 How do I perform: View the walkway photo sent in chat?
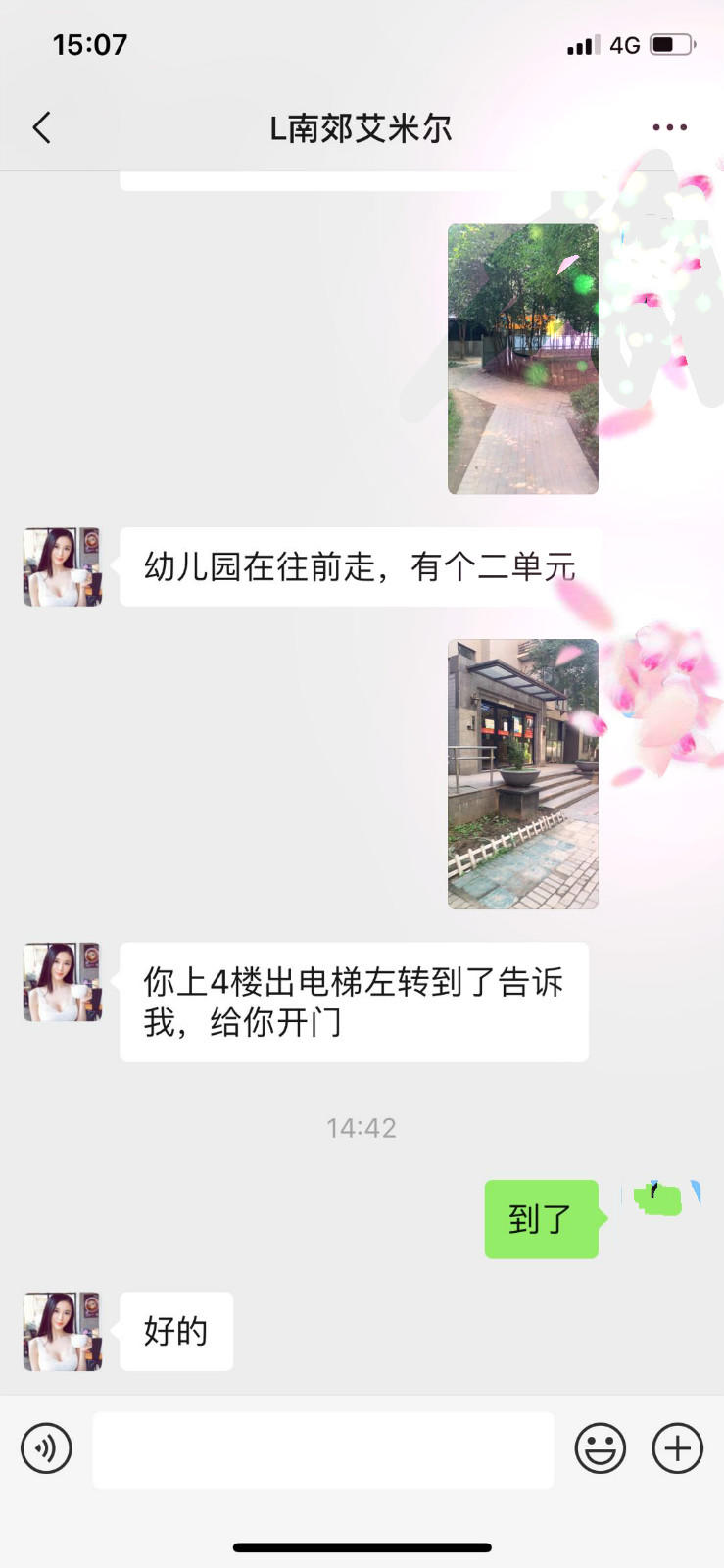click(x=523, y=357)
